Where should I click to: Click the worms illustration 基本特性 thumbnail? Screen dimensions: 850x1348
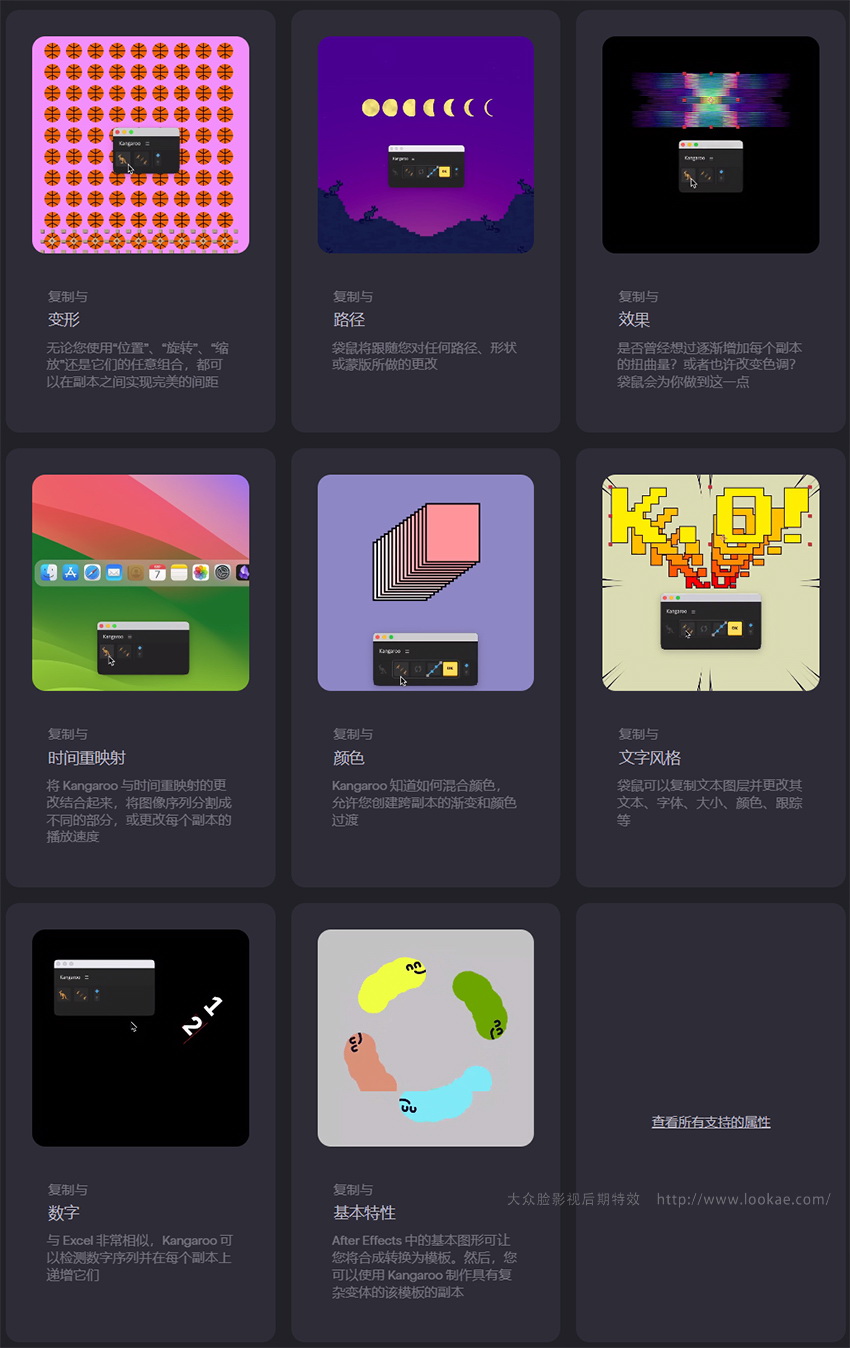point(425,1037)
